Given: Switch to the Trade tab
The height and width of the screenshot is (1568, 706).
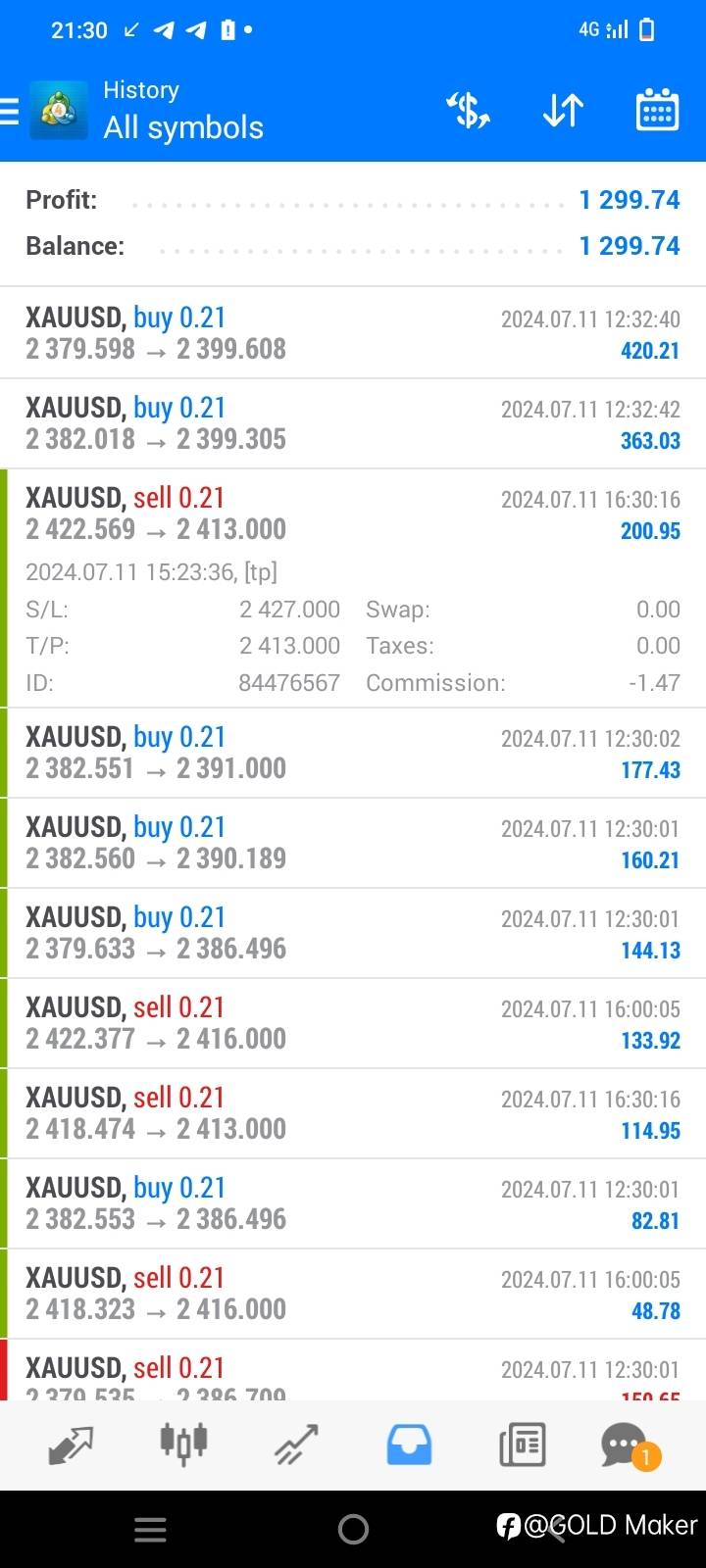Looking at the screenshot, I should point(296,1445).
